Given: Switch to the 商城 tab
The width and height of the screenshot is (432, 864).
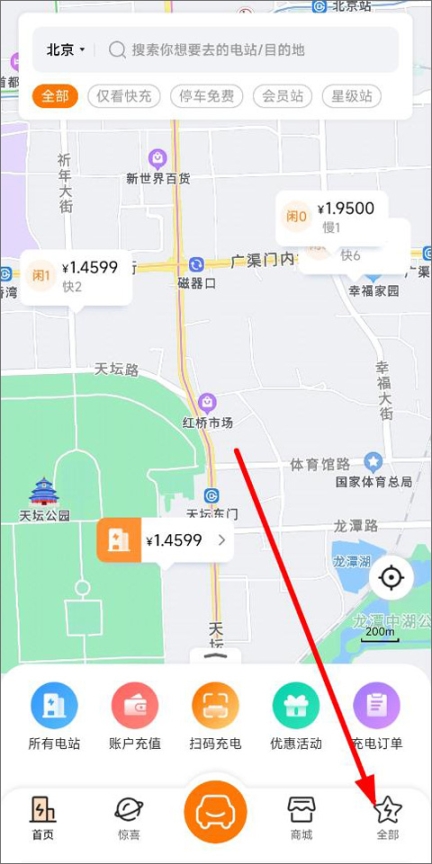Looking at the screenshot, I should 301,819.
